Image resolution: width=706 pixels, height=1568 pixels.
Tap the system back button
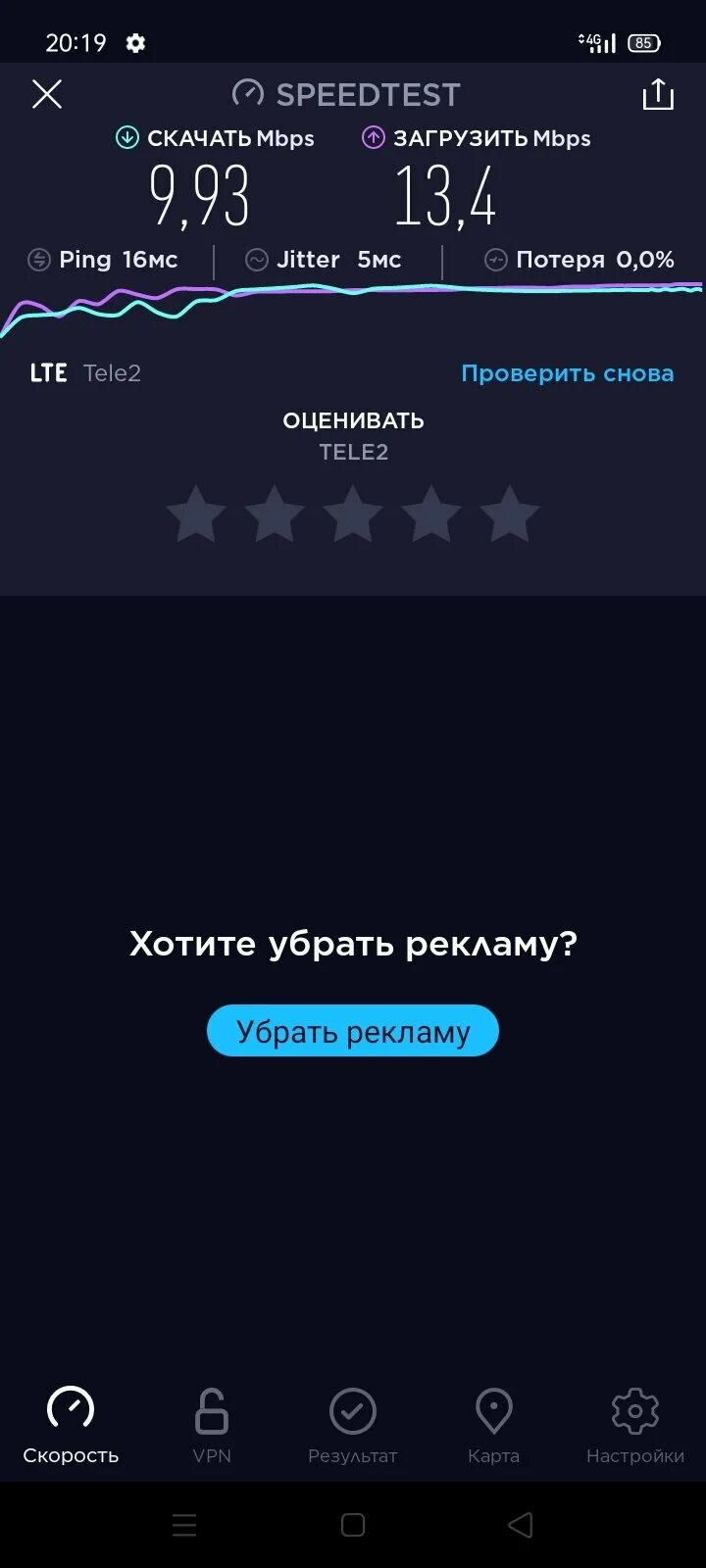521,1525
